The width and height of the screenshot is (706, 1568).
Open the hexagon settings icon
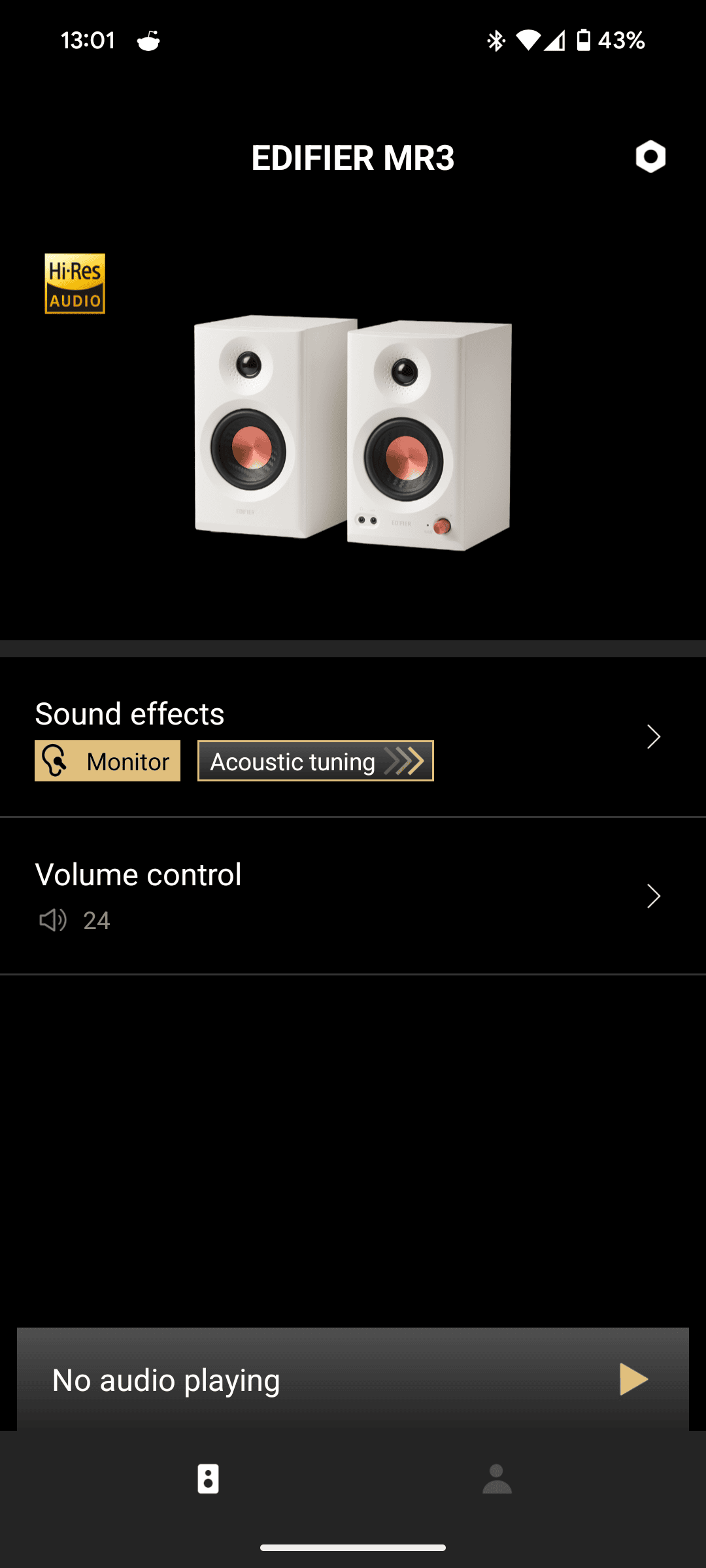click(x=650, y=157)
